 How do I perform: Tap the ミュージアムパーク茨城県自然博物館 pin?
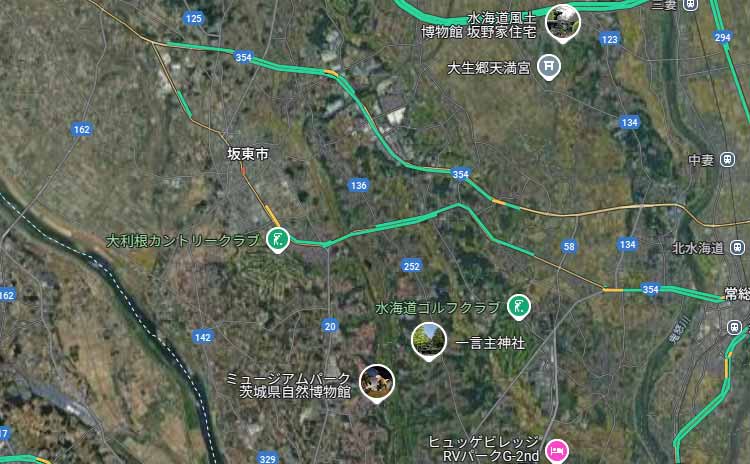coord(377,381)
